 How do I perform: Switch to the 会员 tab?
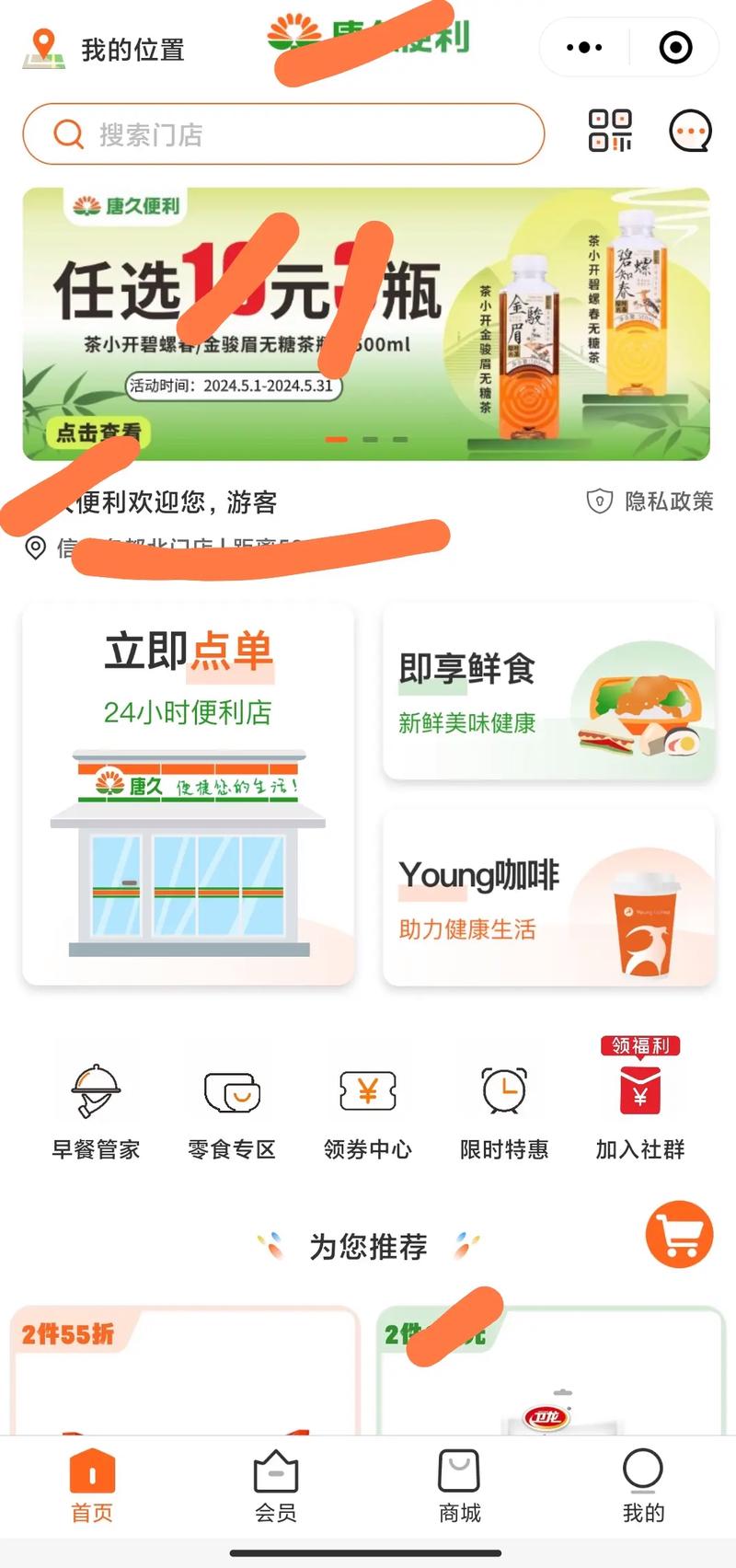click(x=276, y=1485)
